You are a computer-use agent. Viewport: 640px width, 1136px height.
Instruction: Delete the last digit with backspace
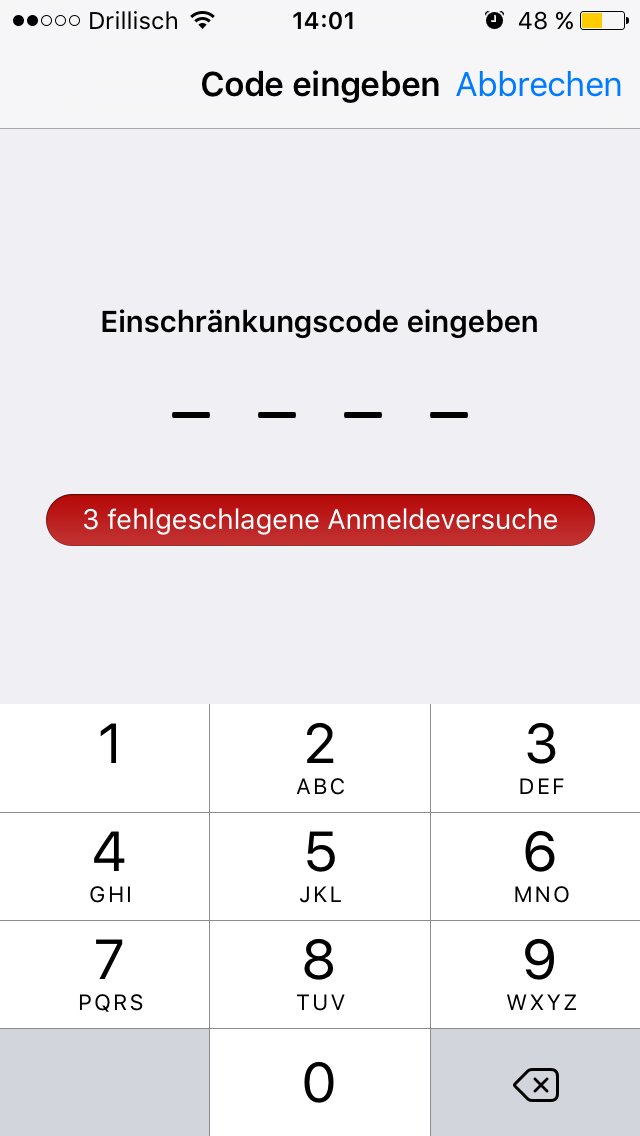[536, 1082]
